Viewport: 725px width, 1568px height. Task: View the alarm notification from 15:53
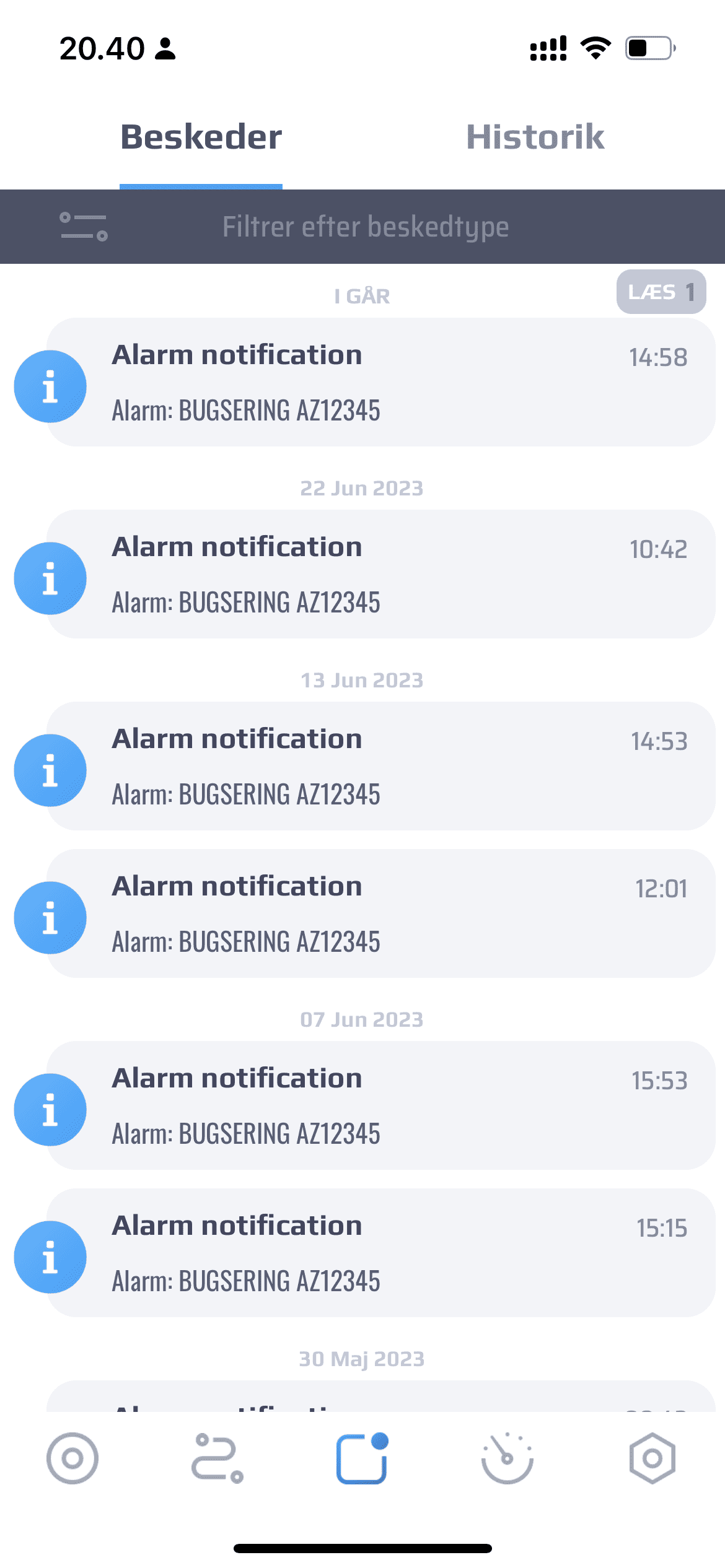[x=380, y=1105]
